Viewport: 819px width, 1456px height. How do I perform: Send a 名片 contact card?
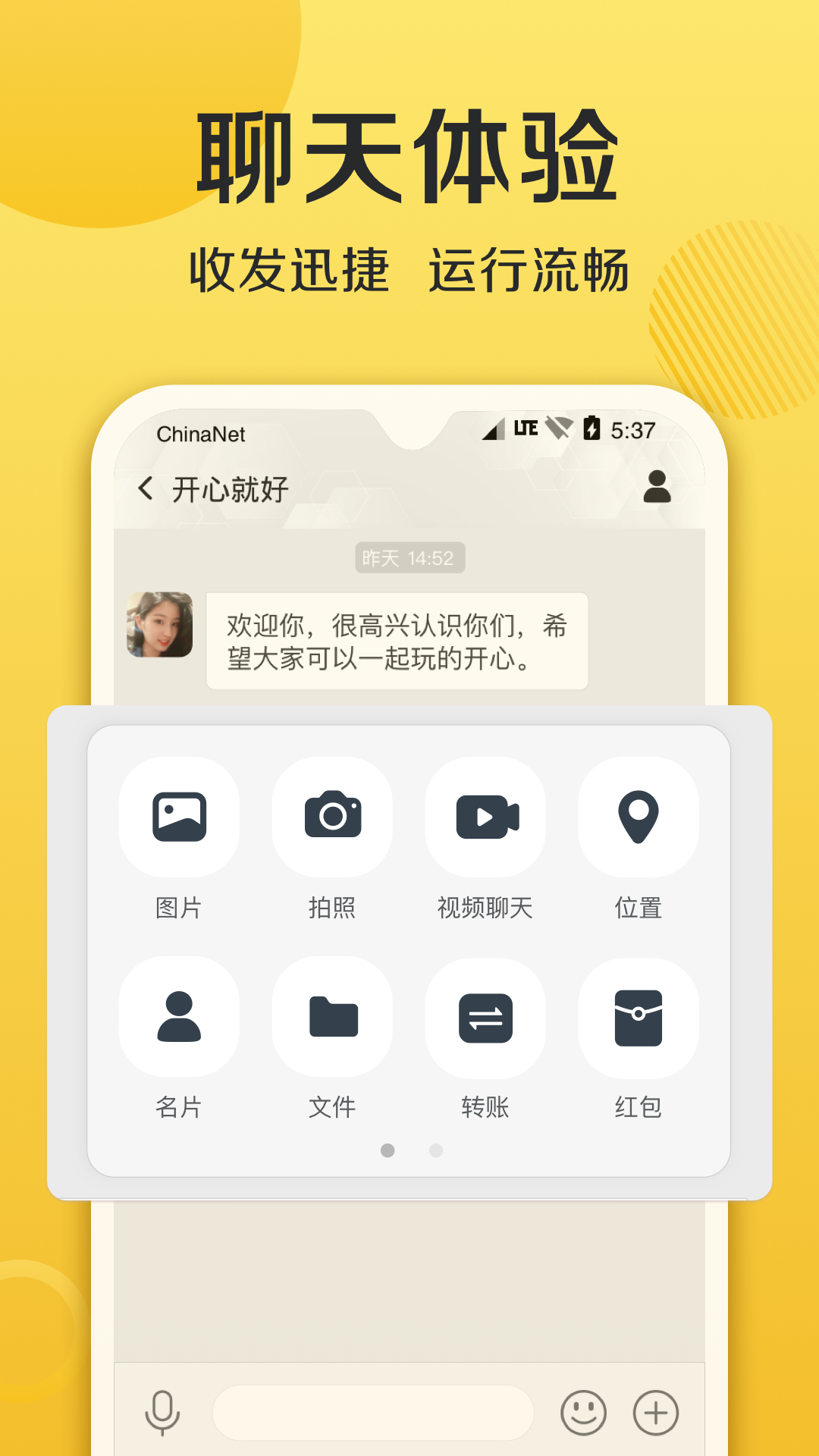180,1016
